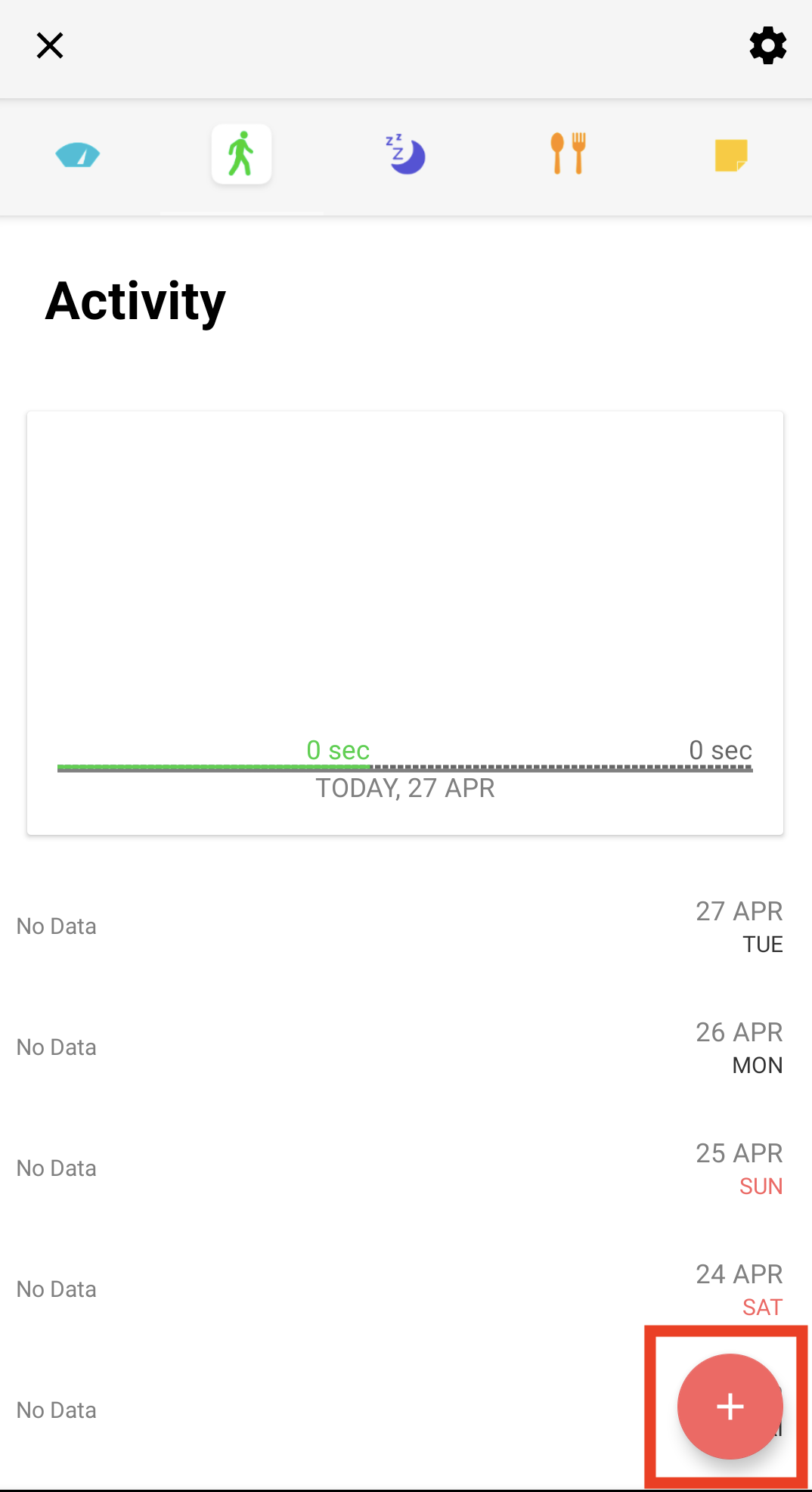Viewport: 812px width, 1492px height.
Task: Select the walking activity tab
Action: point(241,154)
